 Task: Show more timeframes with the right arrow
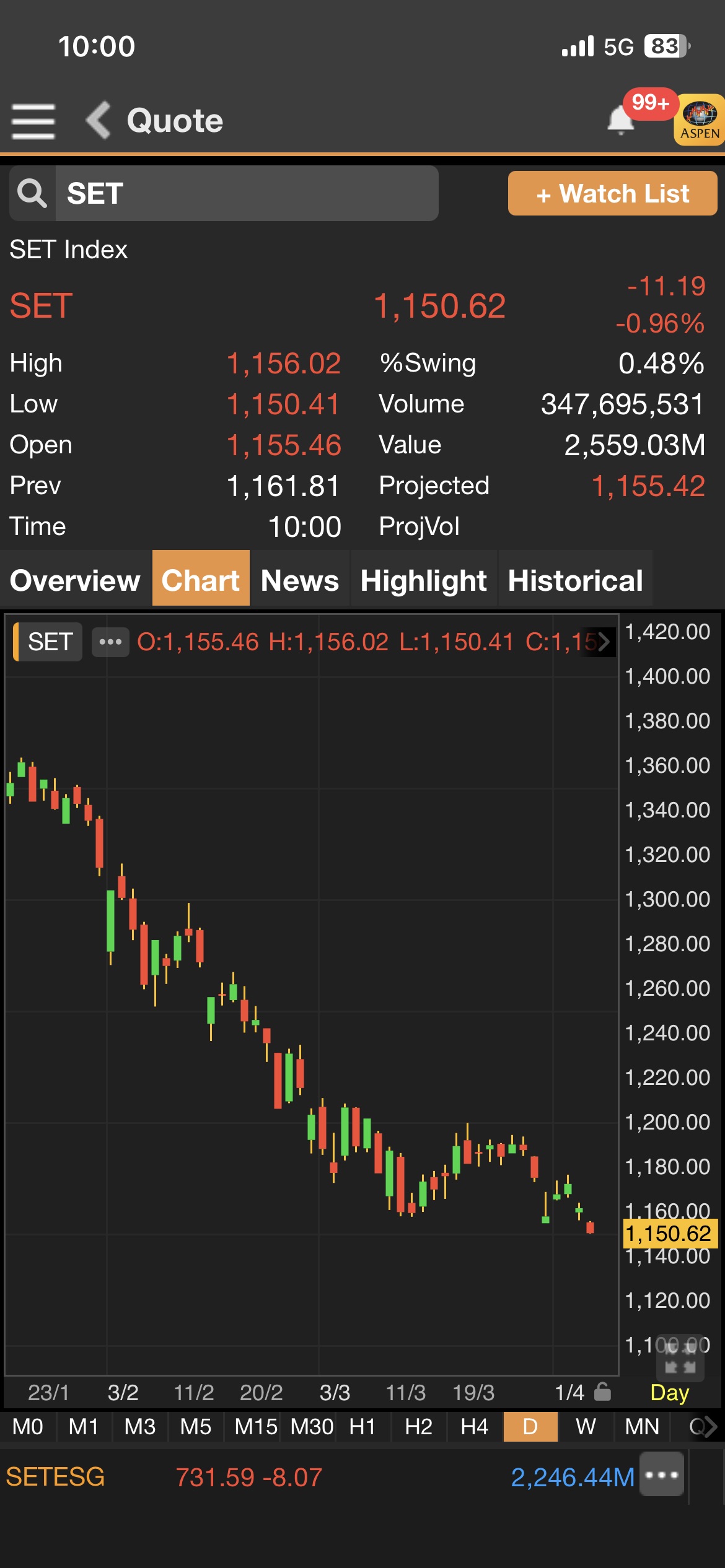(x=710, y=1427)
